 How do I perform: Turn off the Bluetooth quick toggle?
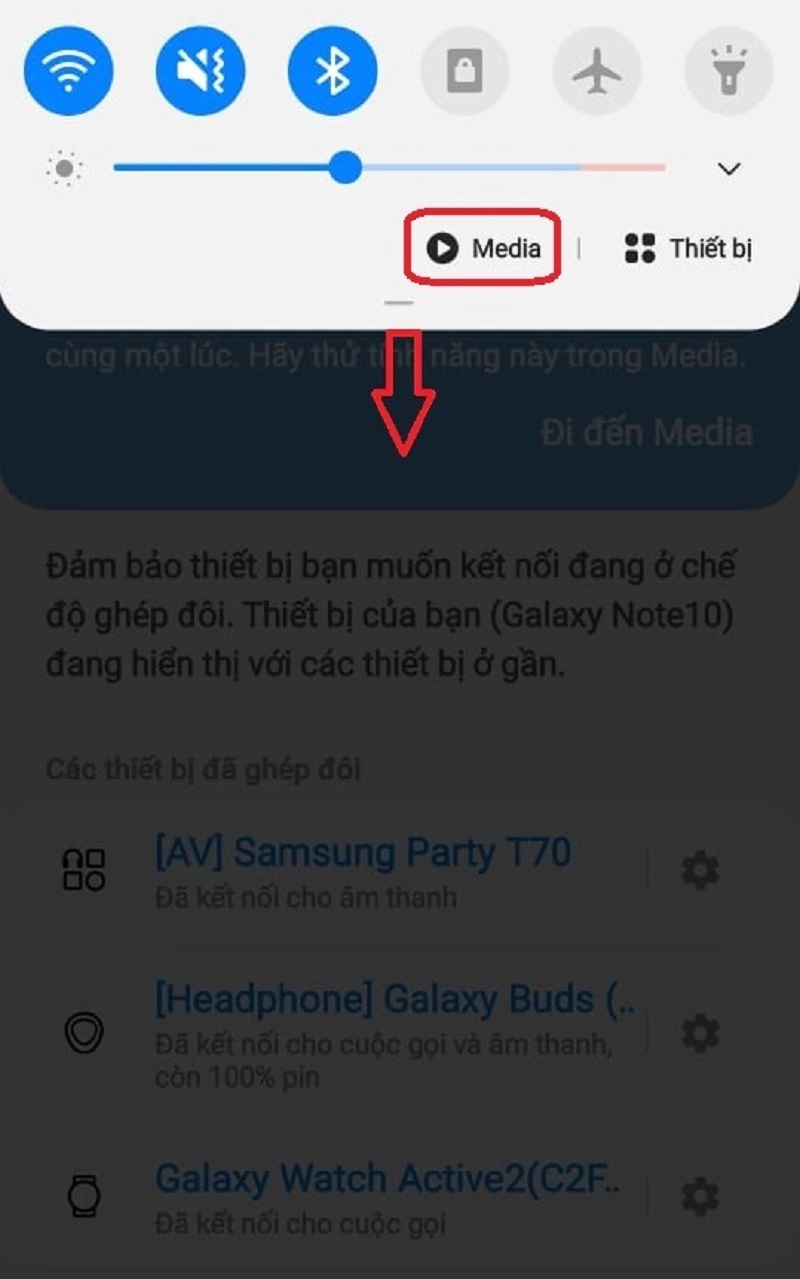(x=332, y=71)
